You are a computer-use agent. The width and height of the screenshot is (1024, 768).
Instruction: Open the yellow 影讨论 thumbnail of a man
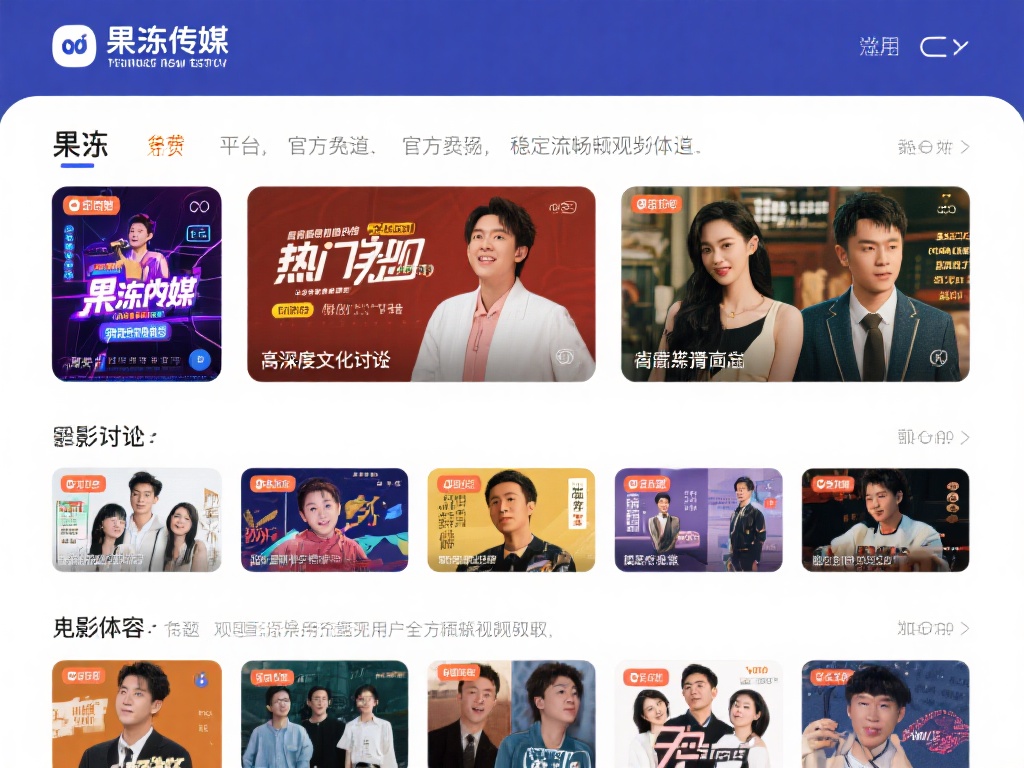[511, 520]
